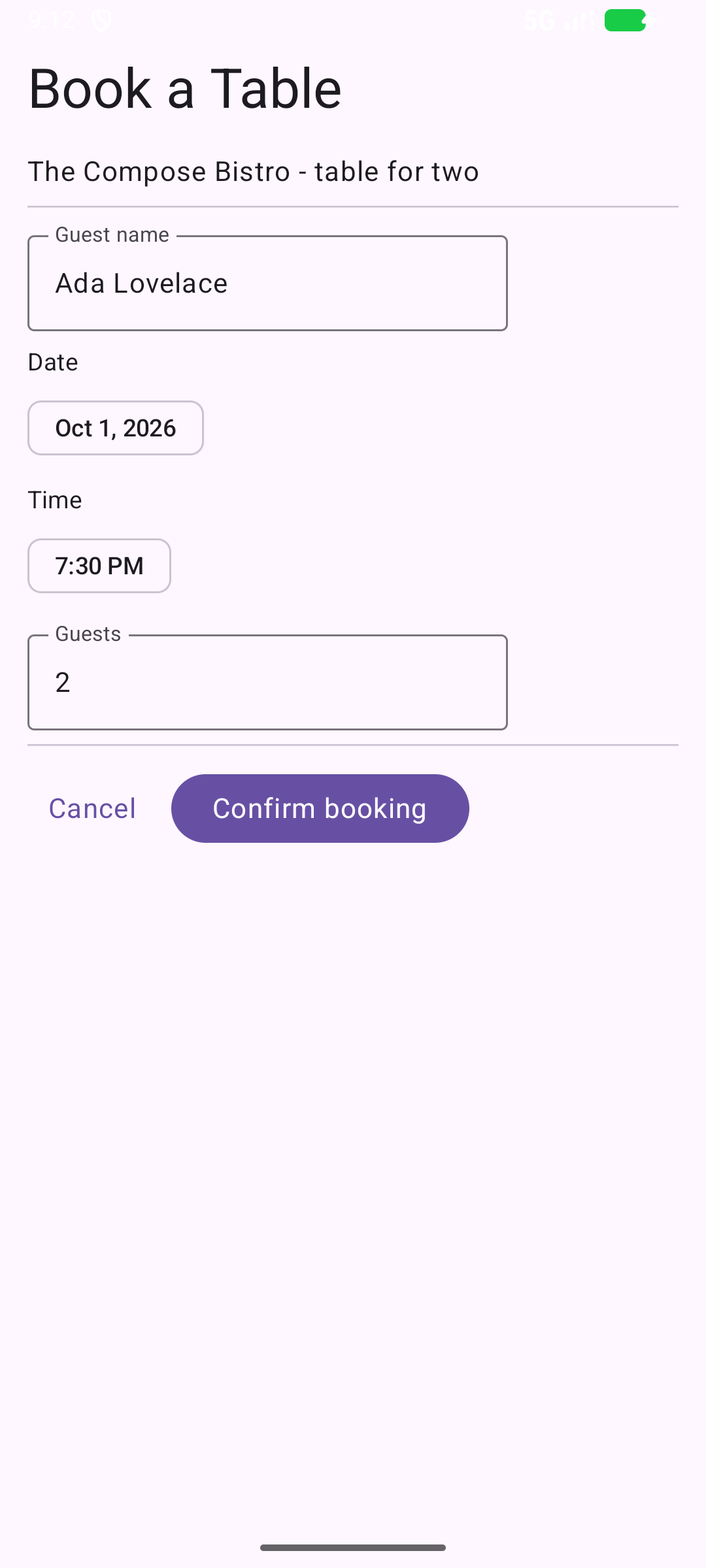The height and width of the screenshot is (1568, 706).
Task: Tap the Guests number field
Action: (267, 682)
